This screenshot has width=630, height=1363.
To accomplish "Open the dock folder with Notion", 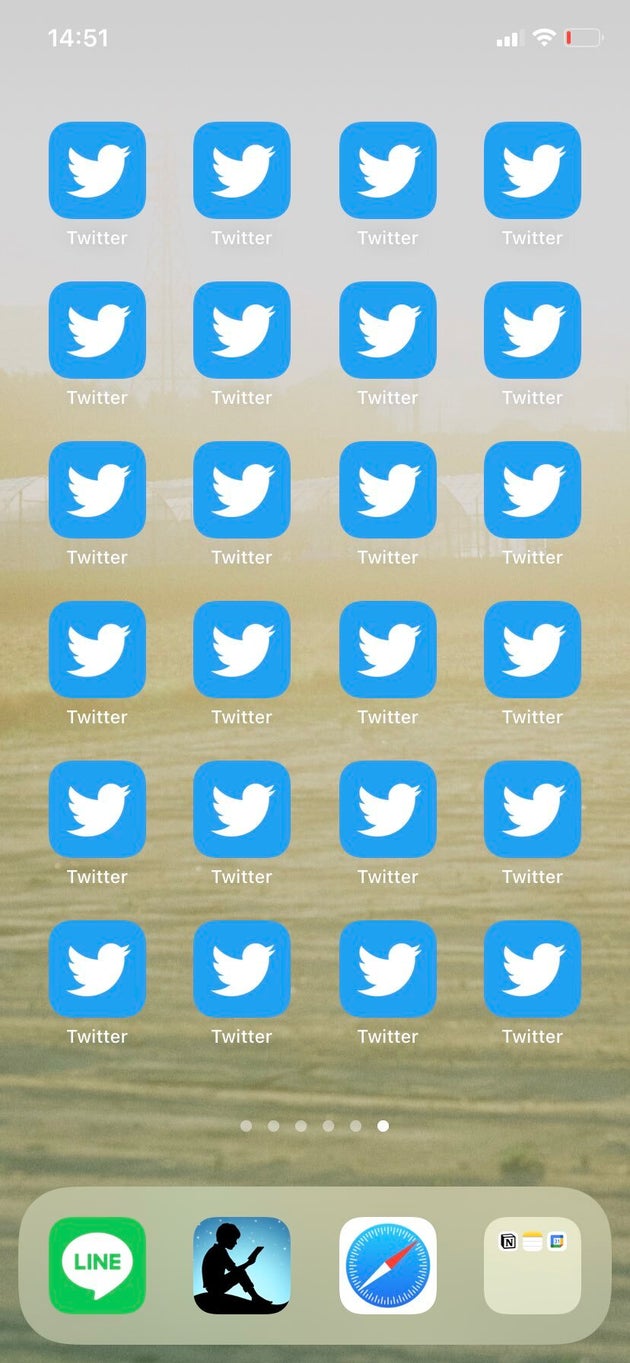I will [532, 1265].
